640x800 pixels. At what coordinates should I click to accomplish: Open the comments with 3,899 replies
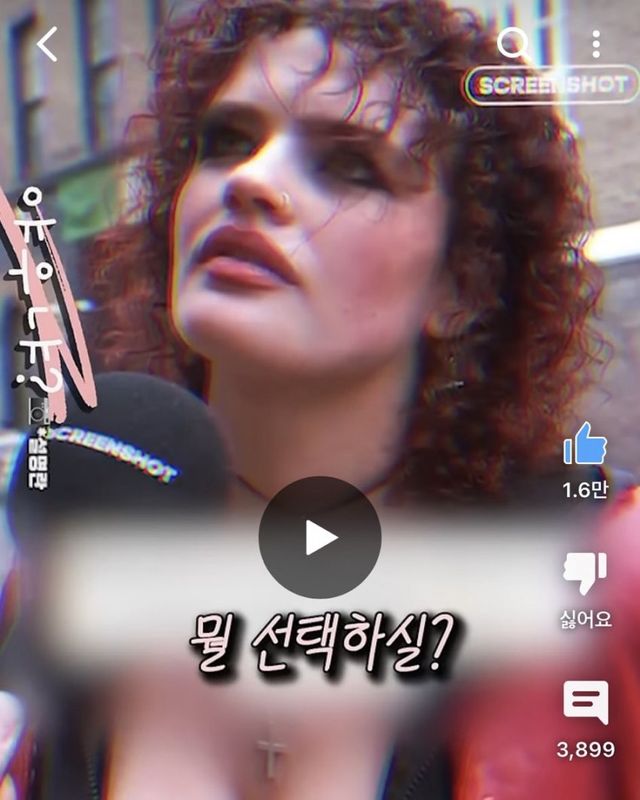tap(585, 703)
